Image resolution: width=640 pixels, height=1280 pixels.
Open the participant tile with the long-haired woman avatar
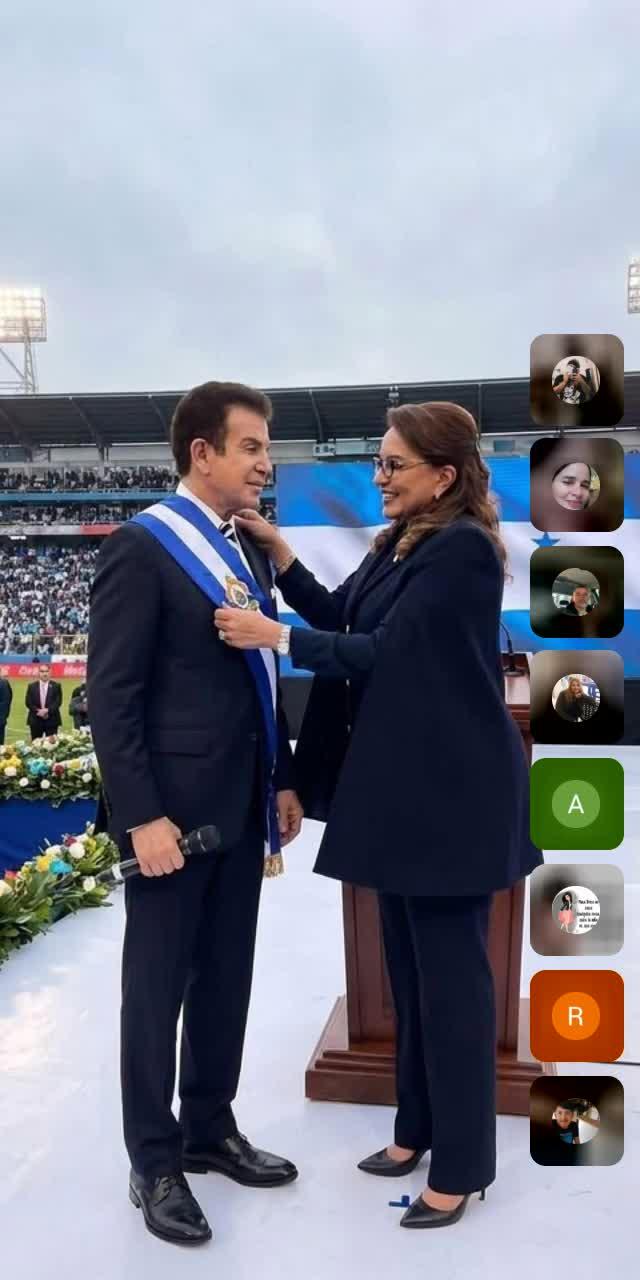click(576, 698)
